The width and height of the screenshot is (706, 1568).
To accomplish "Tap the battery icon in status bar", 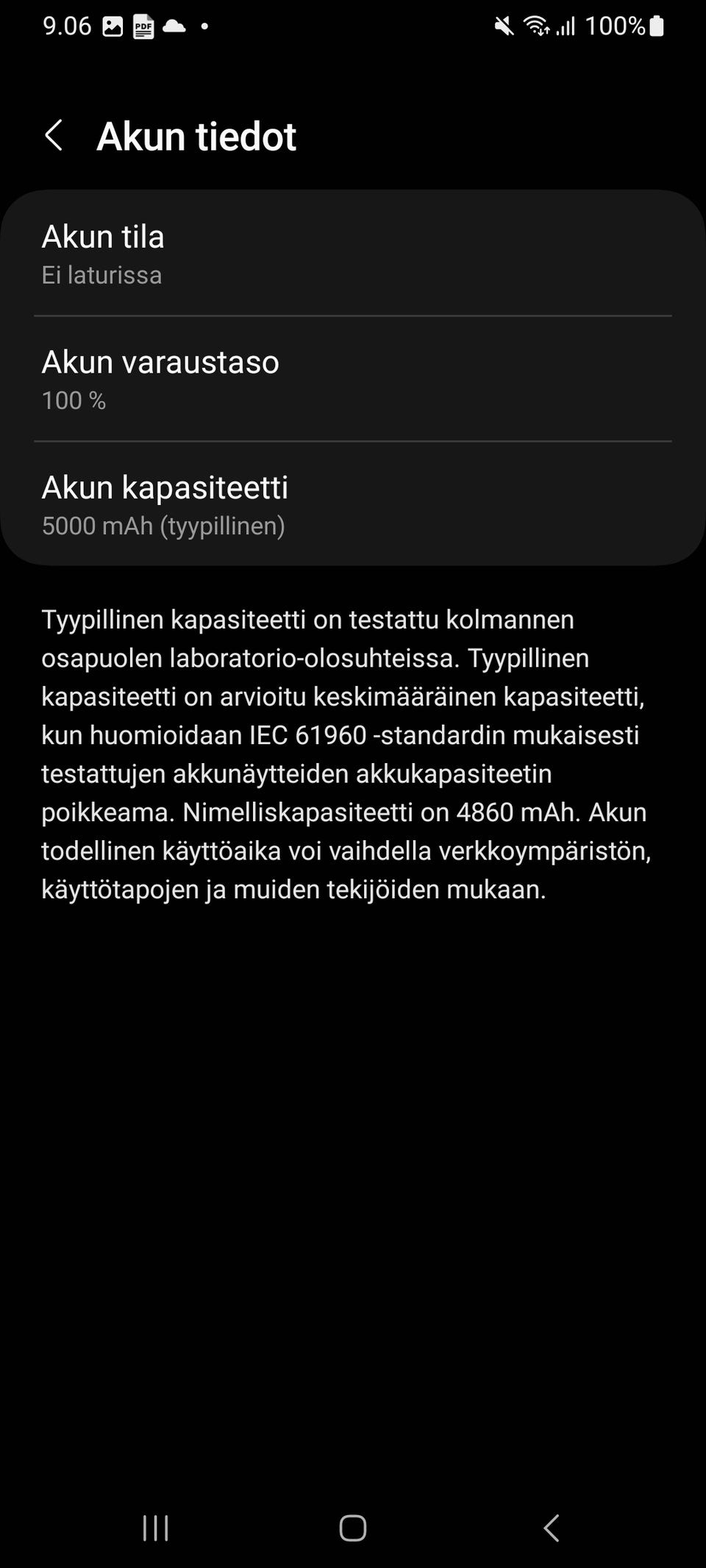I will click(657, 26).
